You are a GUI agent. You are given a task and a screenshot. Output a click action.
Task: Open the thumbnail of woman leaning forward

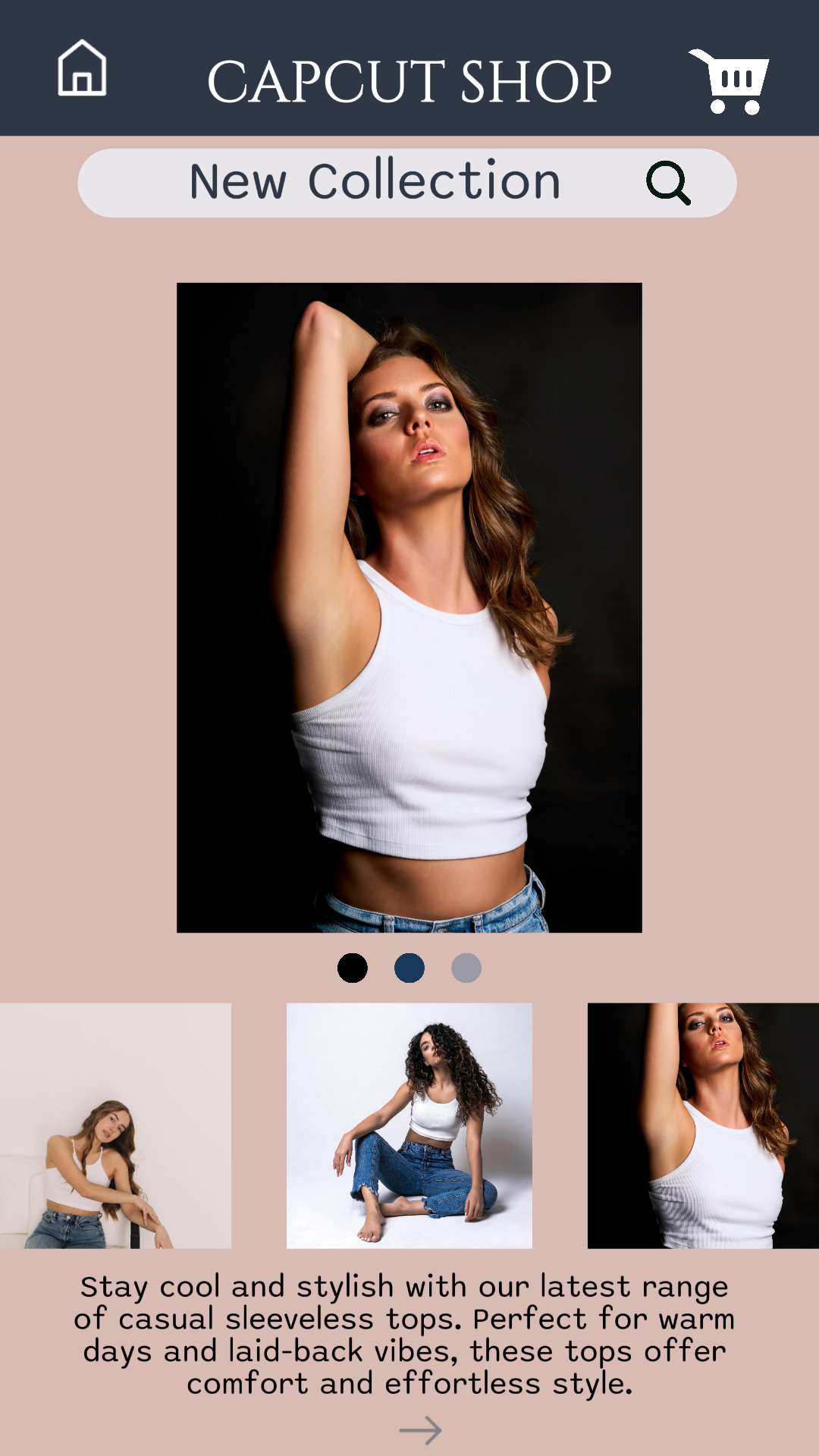pyautogui.click(x=115, y=1126)
